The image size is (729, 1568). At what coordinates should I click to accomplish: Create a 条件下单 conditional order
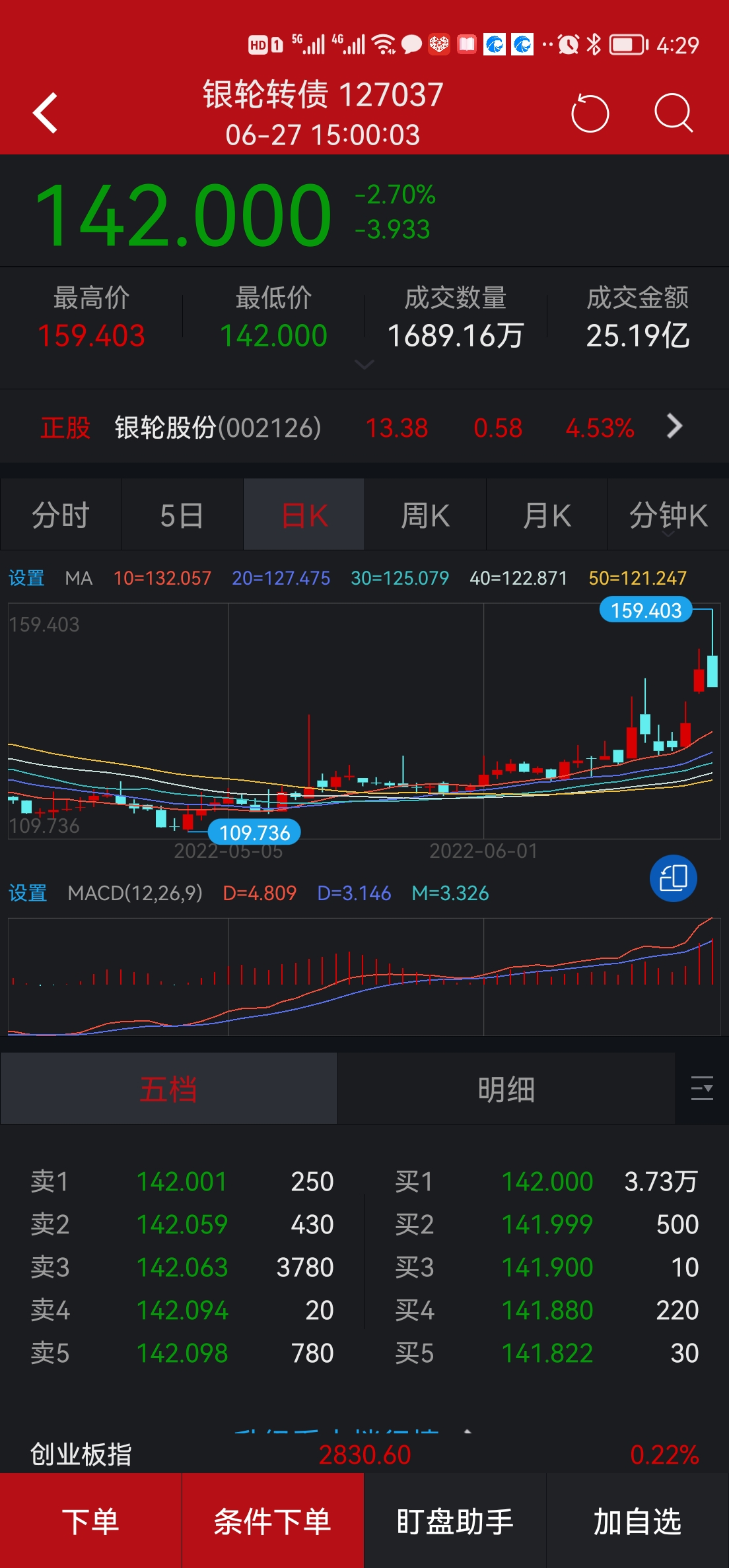[x=273, y=1521]
